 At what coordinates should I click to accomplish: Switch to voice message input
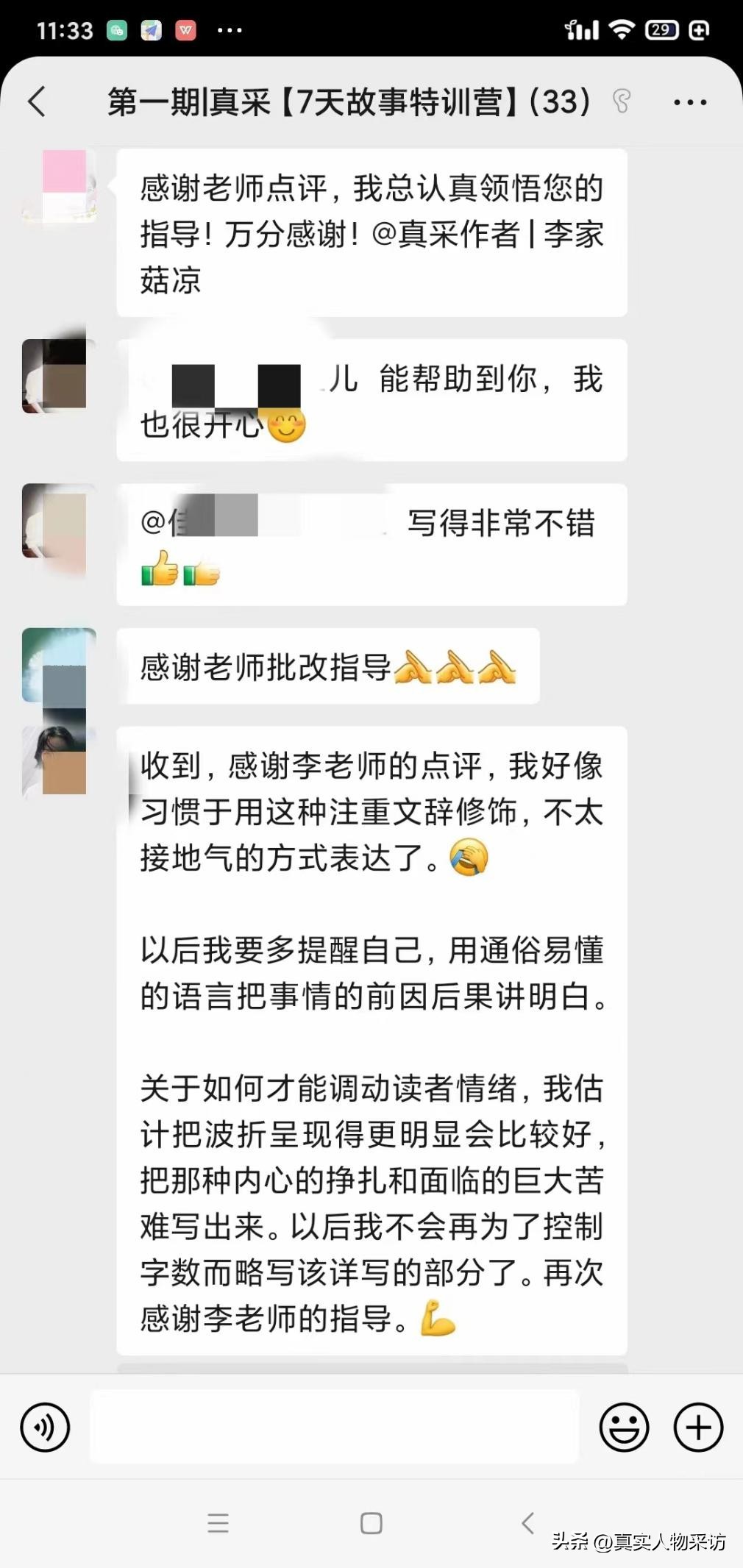click(45, 1428)
